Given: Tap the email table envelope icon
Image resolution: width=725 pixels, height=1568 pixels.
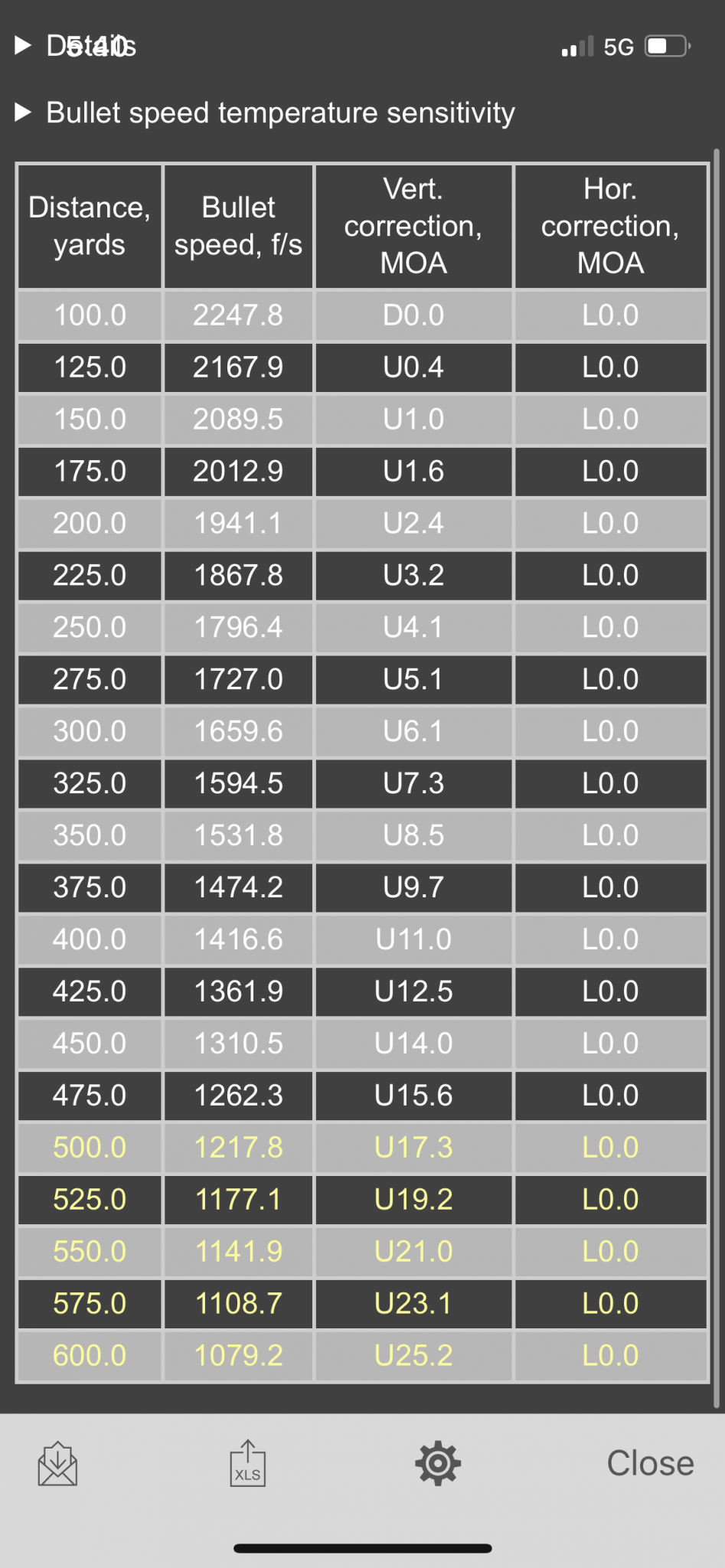Looking at the screenshot, I should tap(58, 1464).
